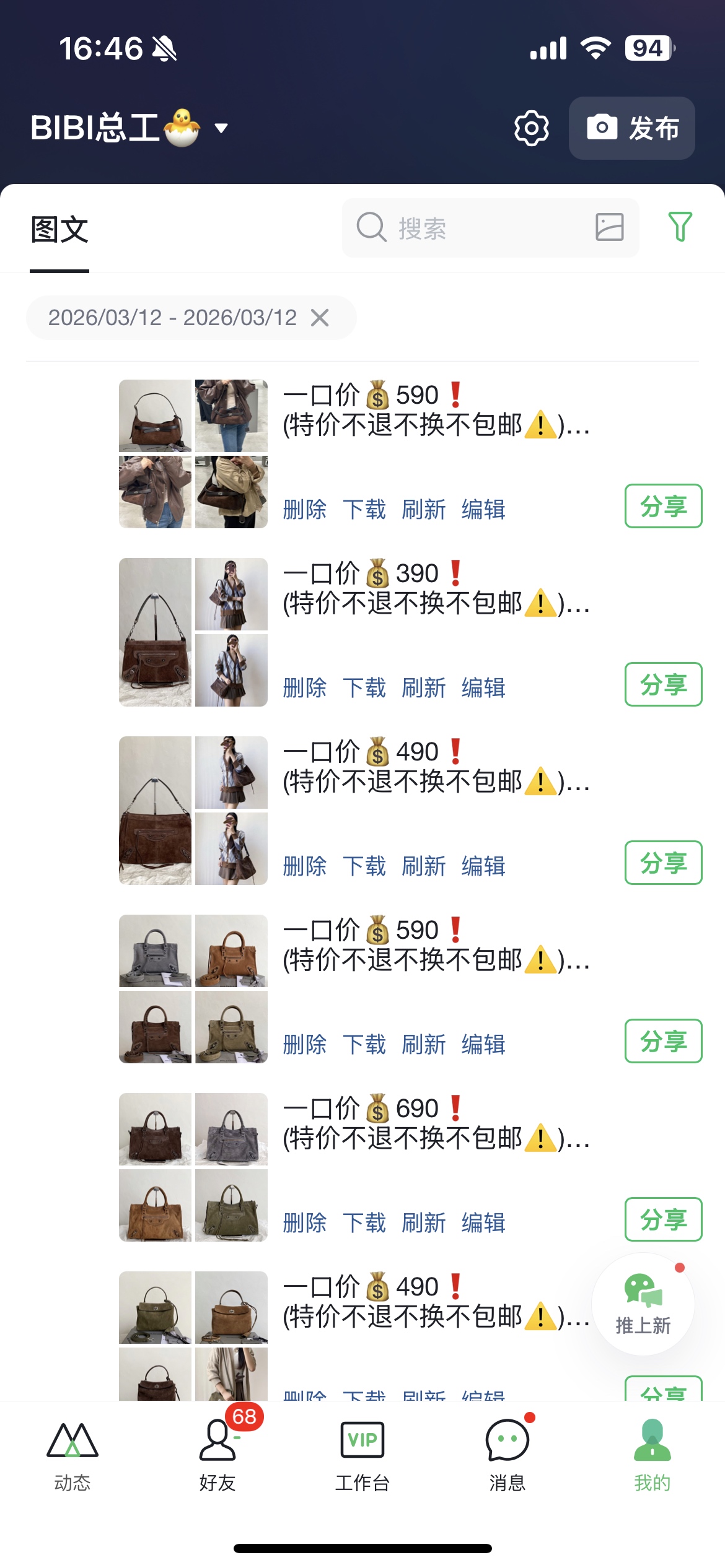Open the 工作台 VIP workbench tab
Image resolution: width=725 pixels, height=1568 pixels.
[362, 1455]
